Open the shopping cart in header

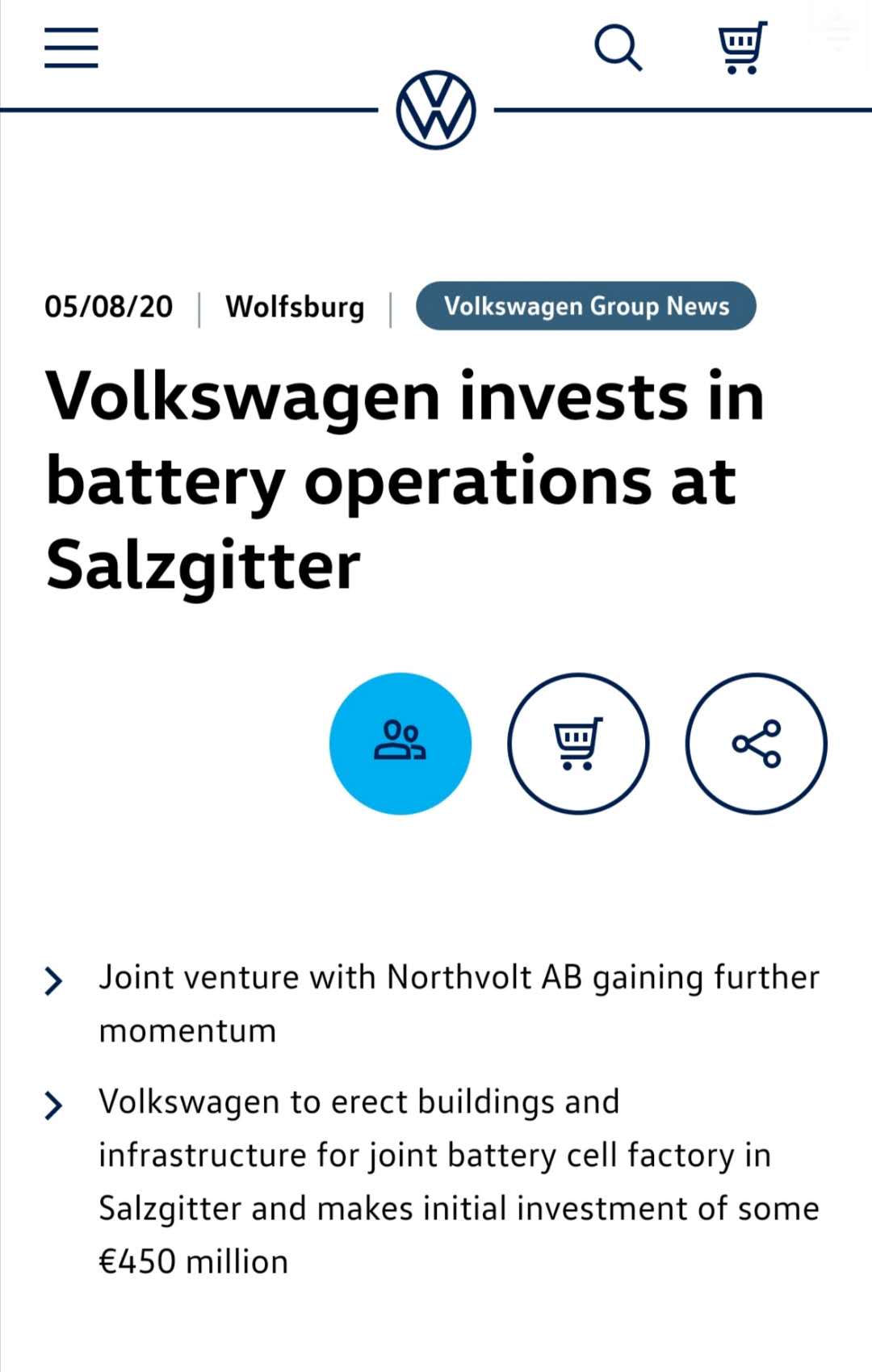pos(742,48)
